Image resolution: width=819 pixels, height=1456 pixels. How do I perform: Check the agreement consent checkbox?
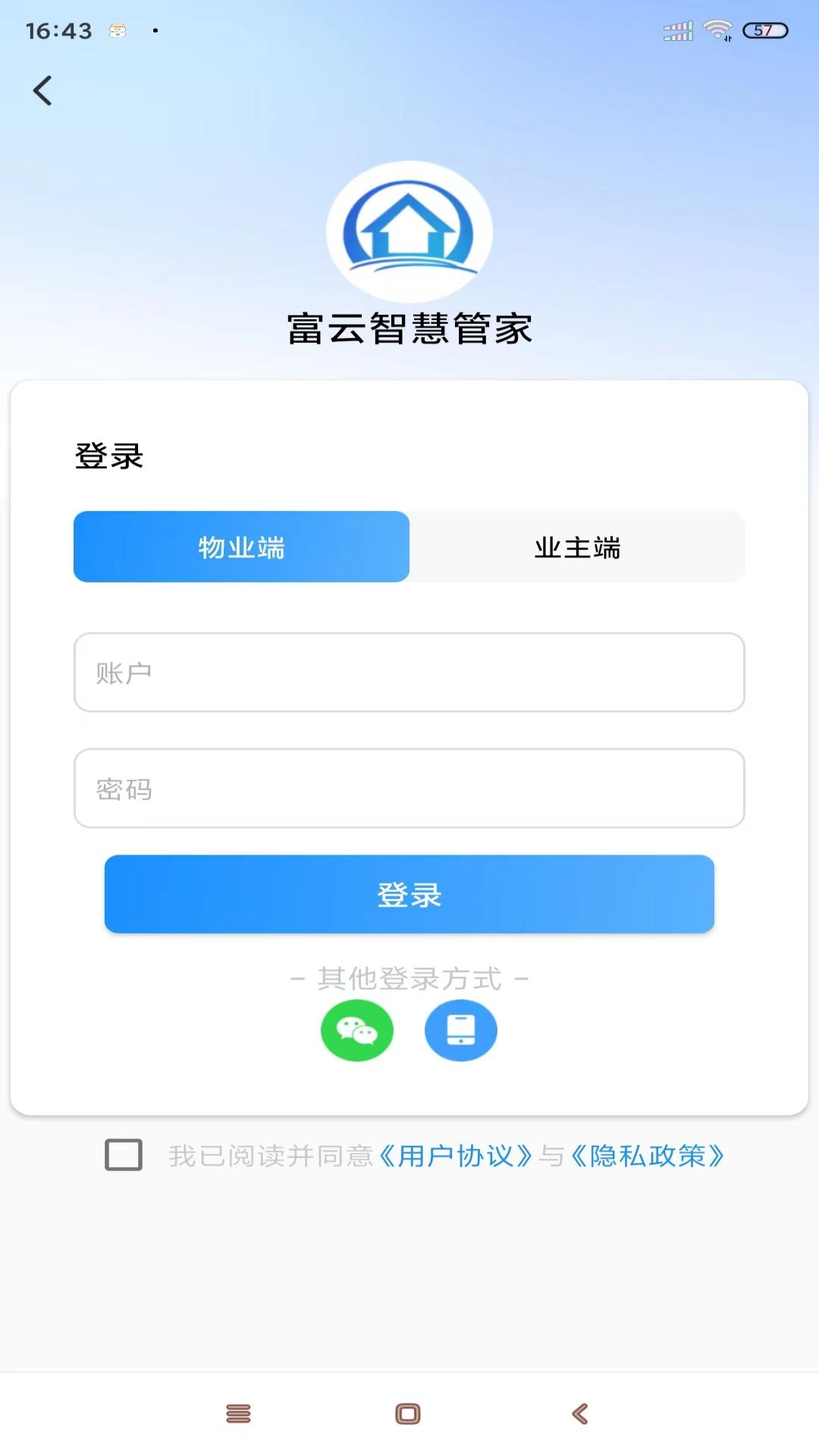click(124, 1155)
